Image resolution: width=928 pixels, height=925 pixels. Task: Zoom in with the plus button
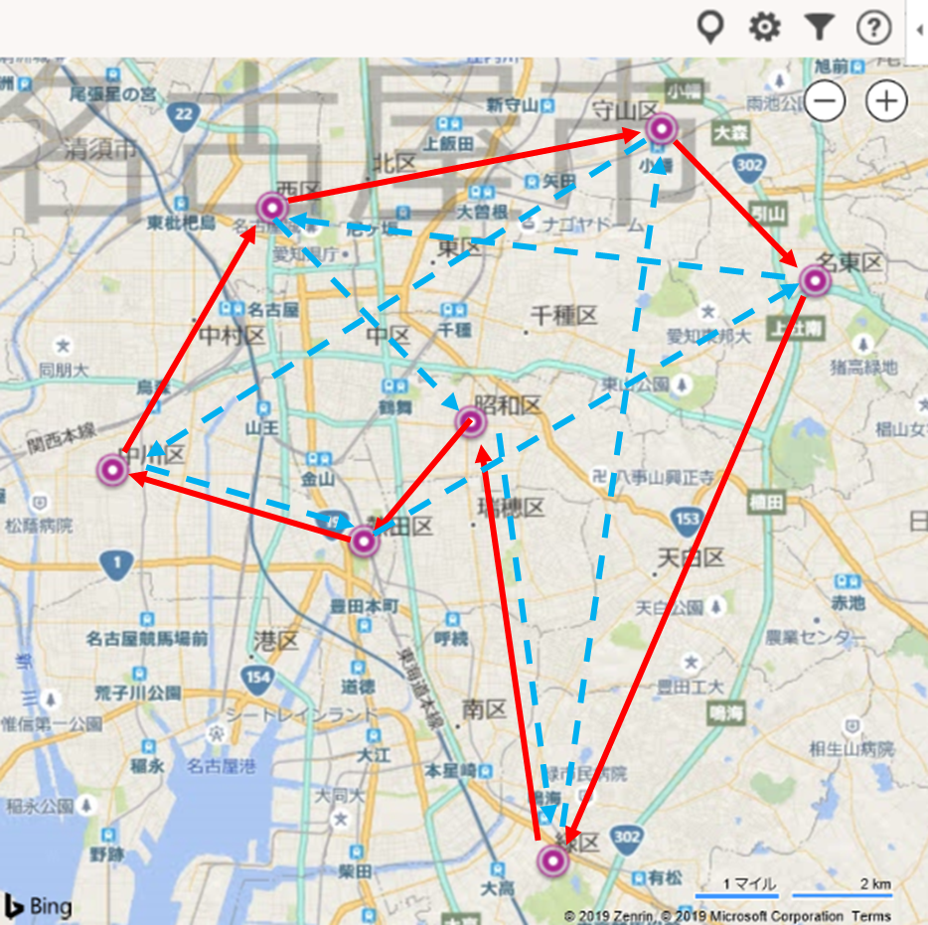(886, 101)
